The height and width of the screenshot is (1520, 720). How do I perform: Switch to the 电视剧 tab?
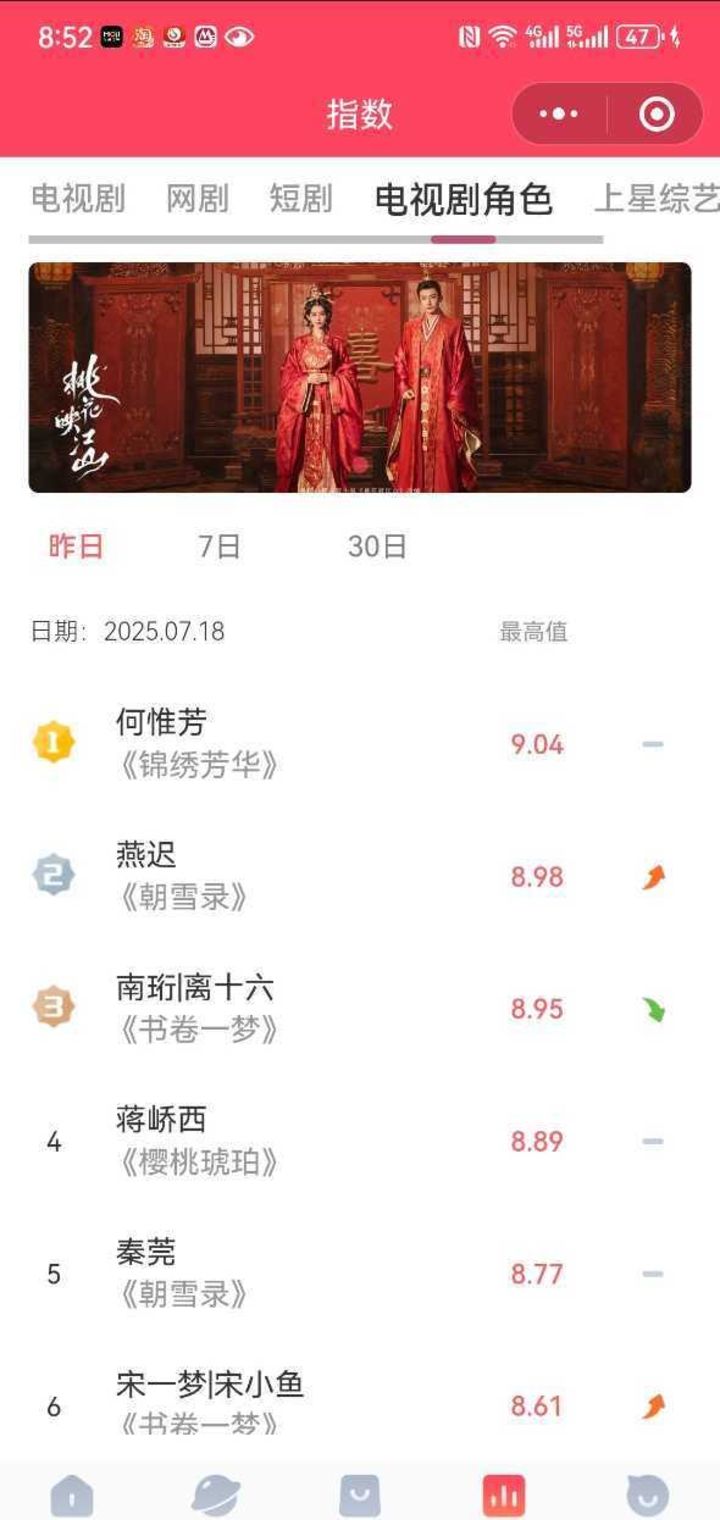coord(78,198)
